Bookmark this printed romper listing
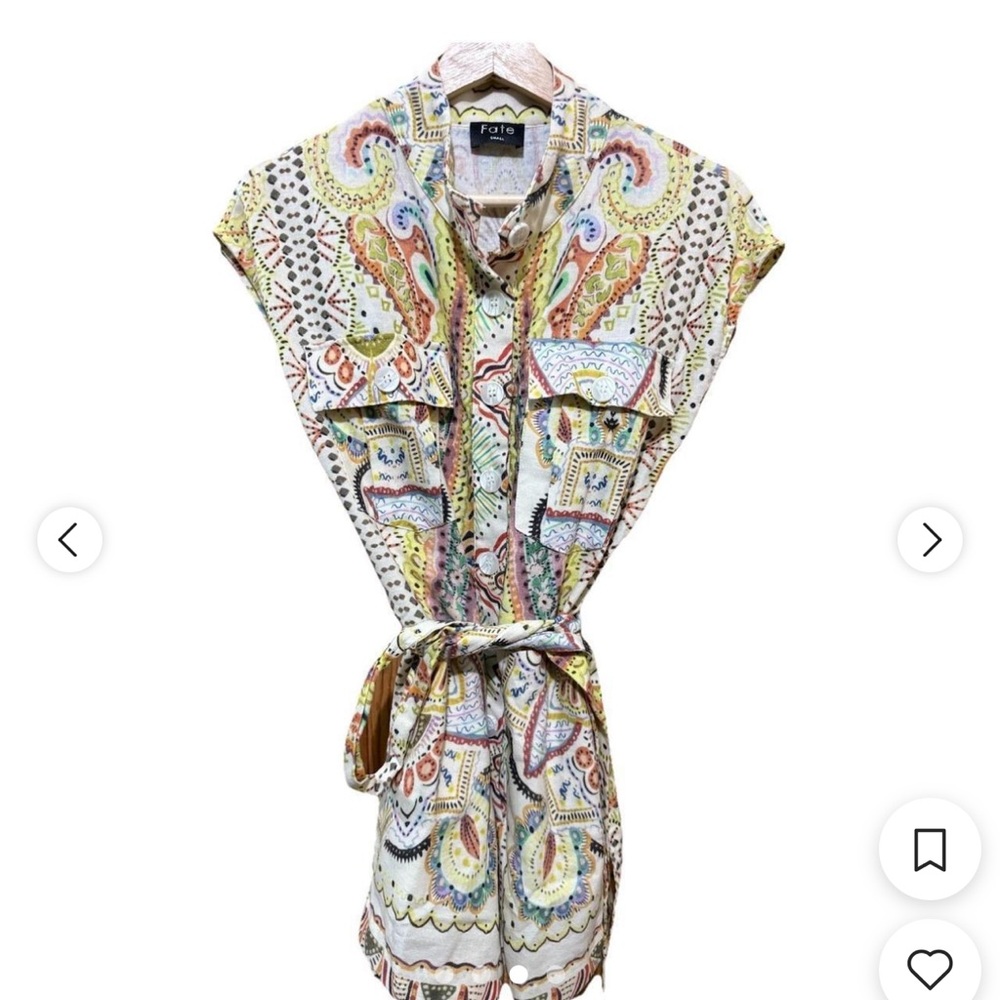Screen dimensions: 1000x1000 930,849
